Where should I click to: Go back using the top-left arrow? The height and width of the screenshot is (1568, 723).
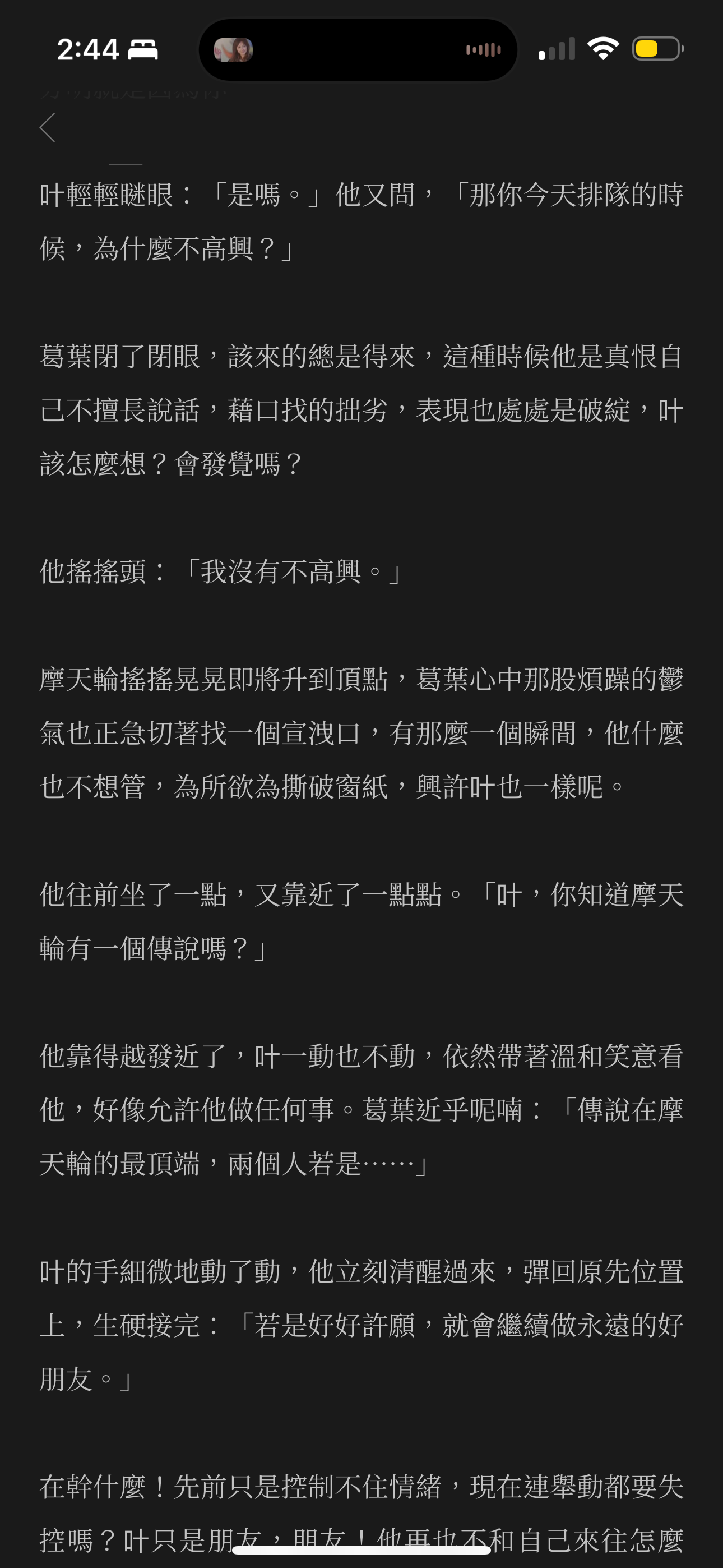pos(48,128)
